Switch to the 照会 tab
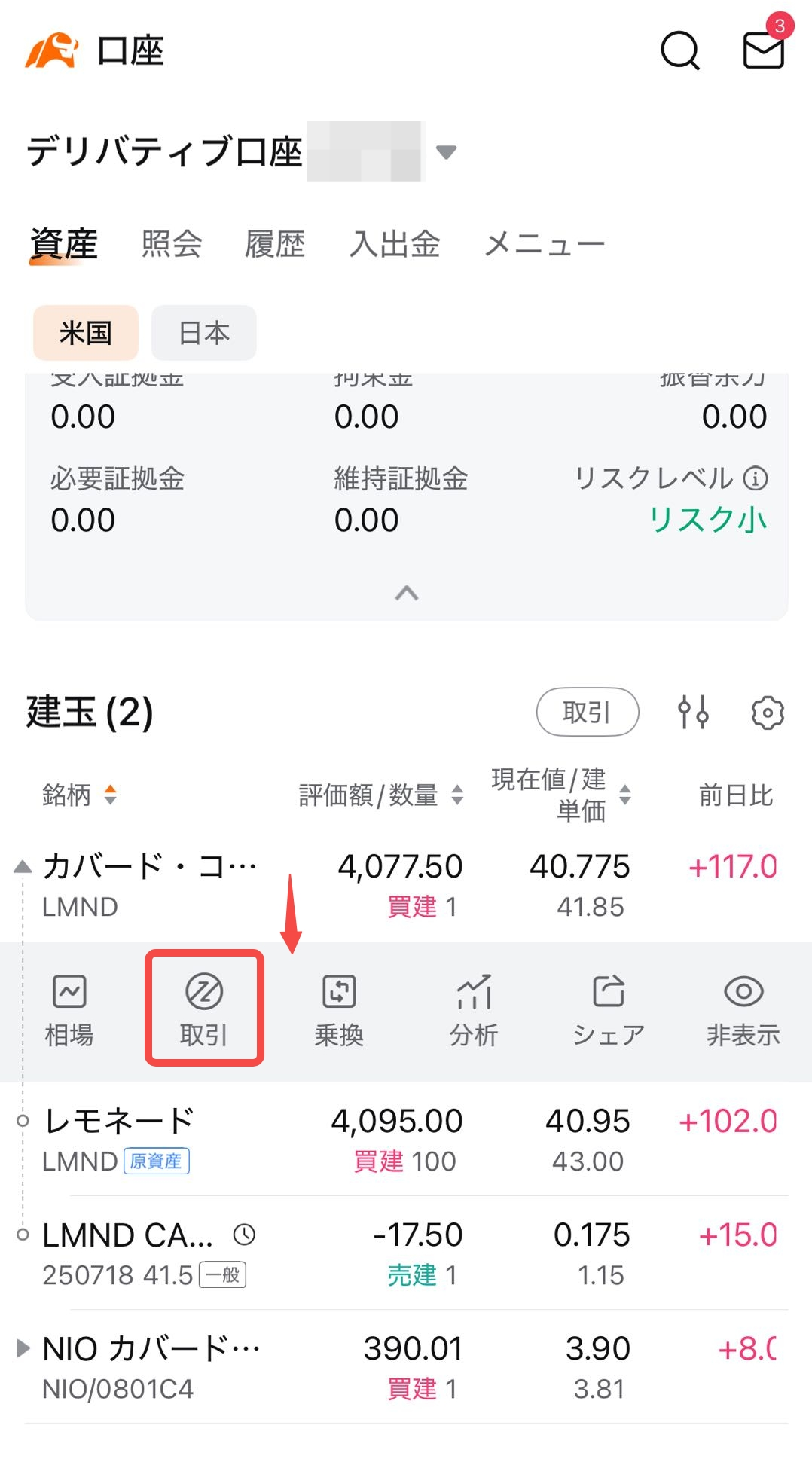This screenshot has height=1459, width=812. 172,244
